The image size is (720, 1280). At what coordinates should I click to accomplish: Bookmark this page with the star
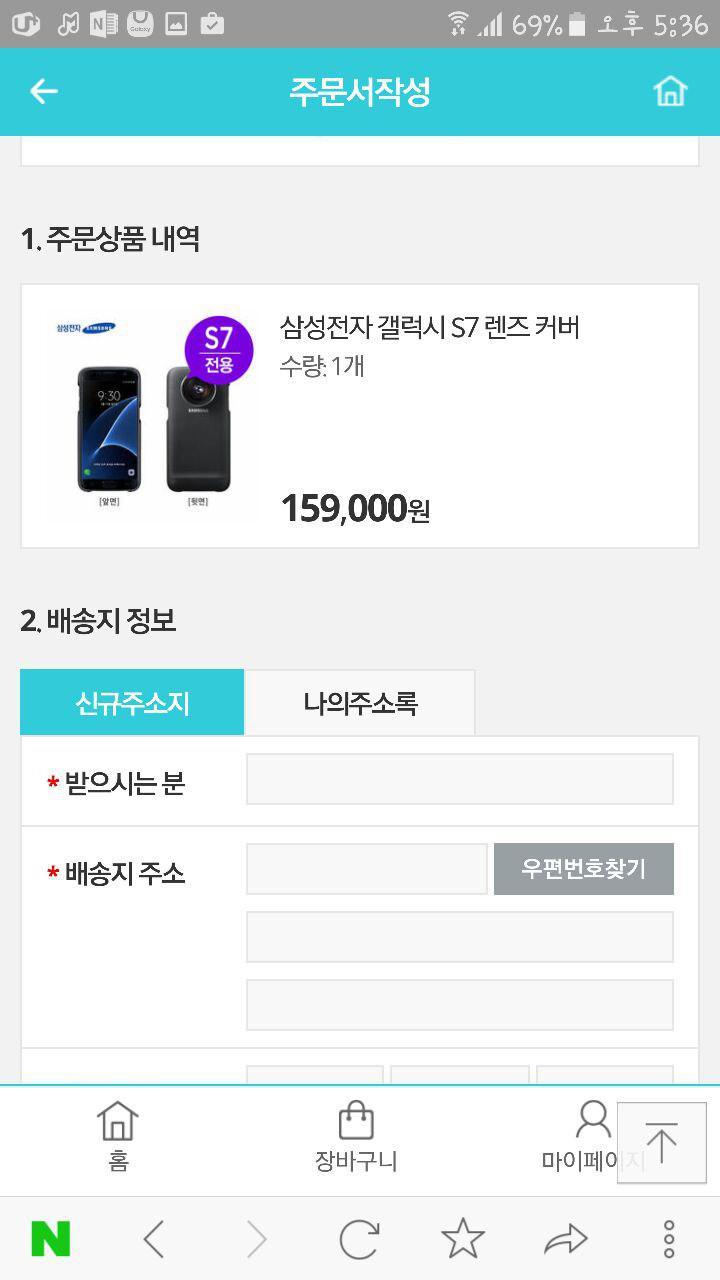[463, 1239]
